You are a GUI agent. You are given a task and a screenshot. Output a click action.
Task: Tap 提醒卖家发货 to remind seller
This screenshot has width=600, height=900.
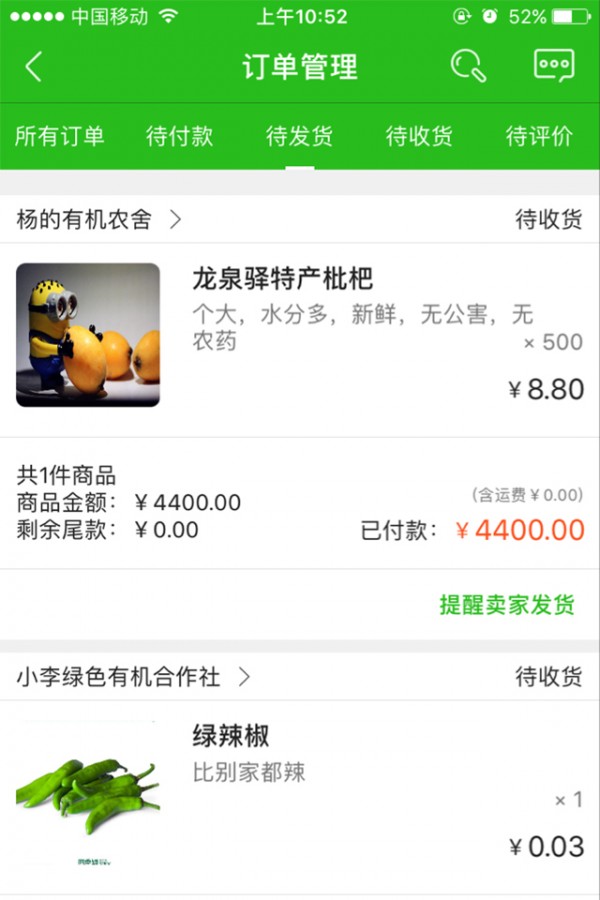[x=507, y=605]
